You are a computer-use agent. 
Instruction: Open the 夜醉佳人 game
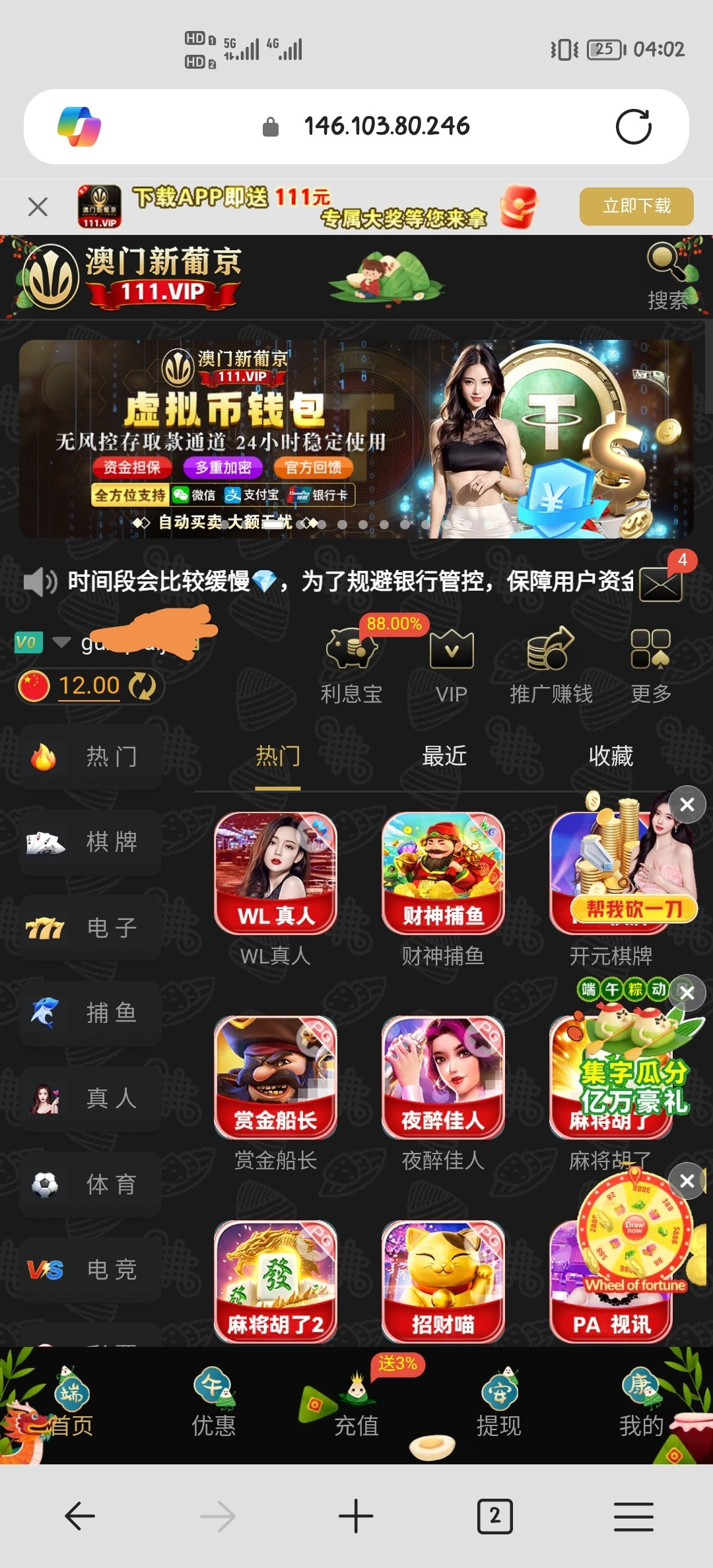click(443, 1077)
